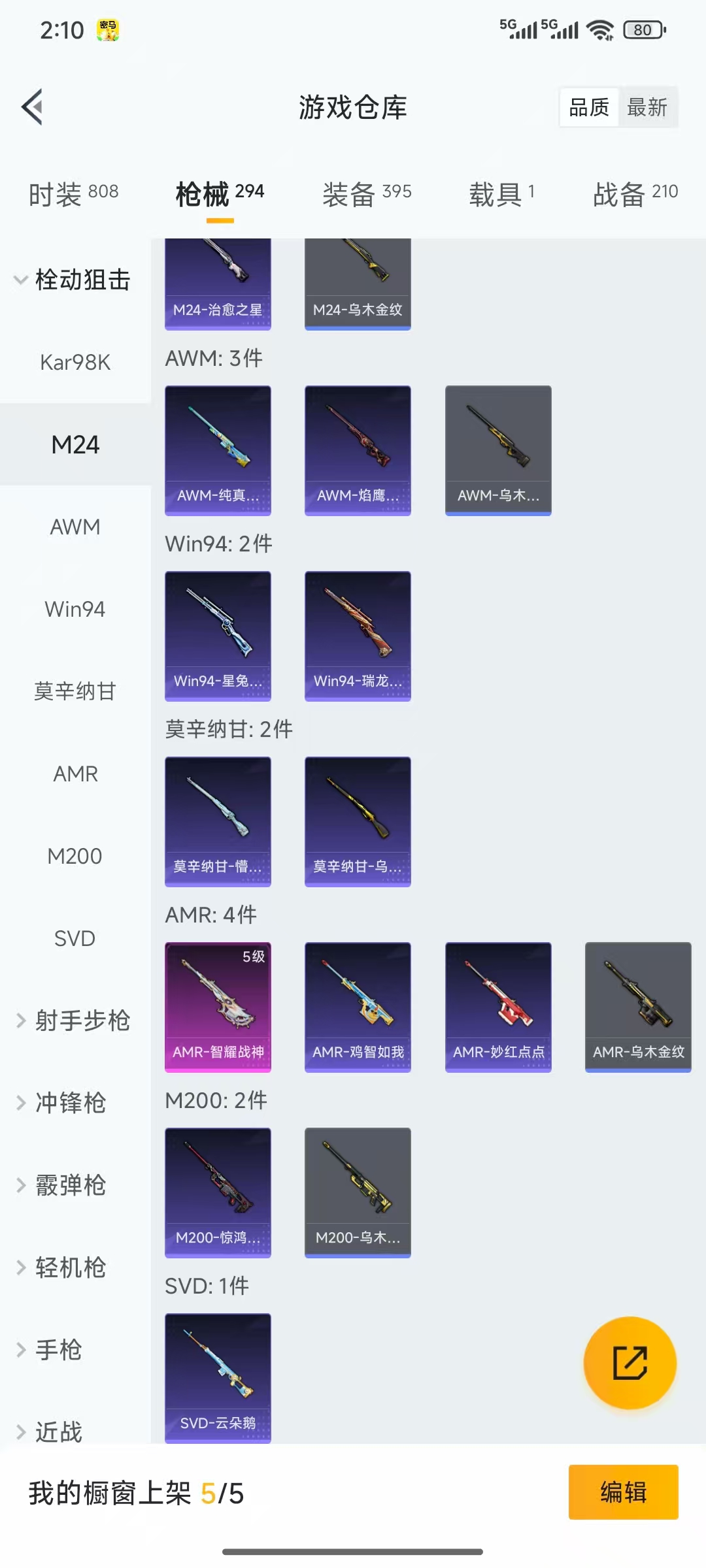This screenshot has width=706, height=1568.
Task: Open the AMR-妙红点点 skin
Action: [498, 1006]
